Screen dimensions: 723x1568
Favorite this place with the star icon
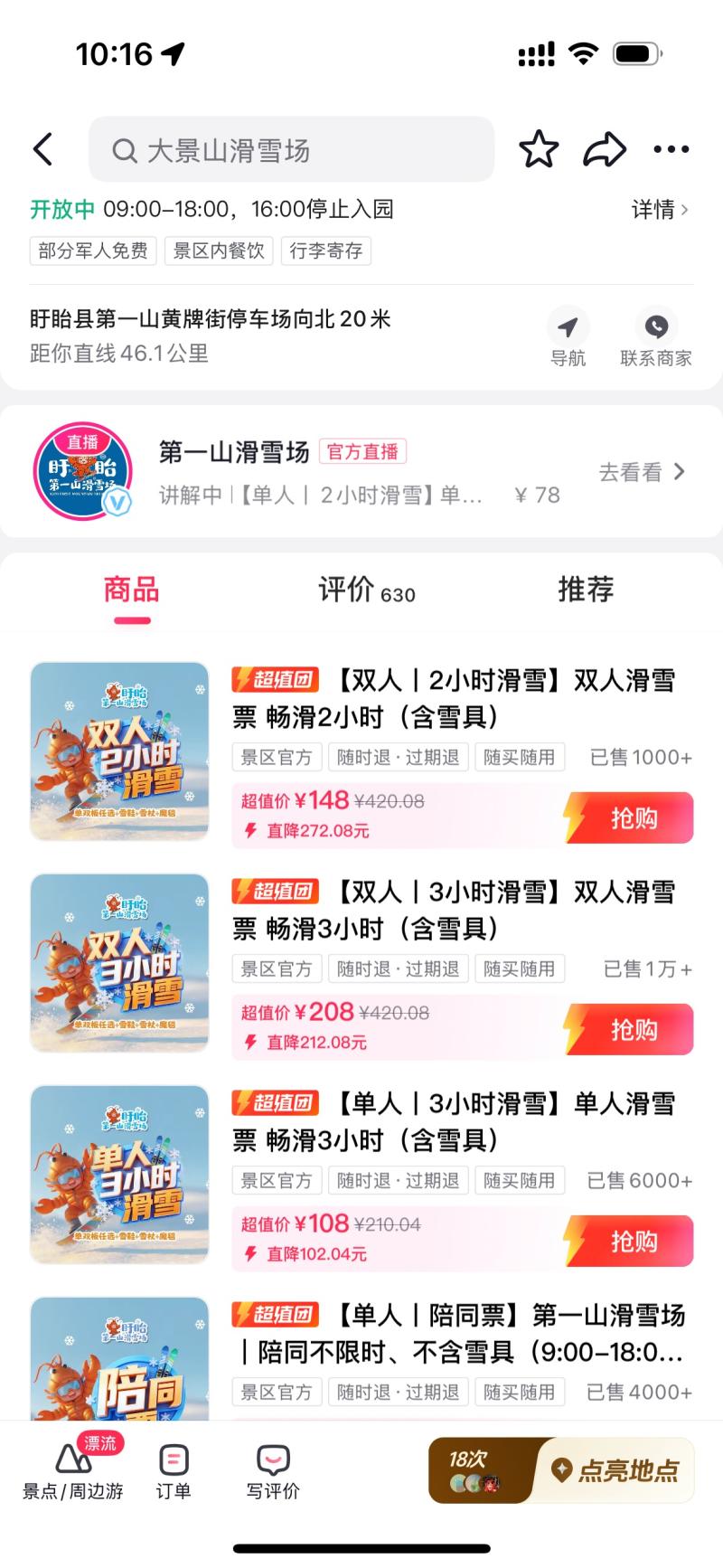click(539, 149)
